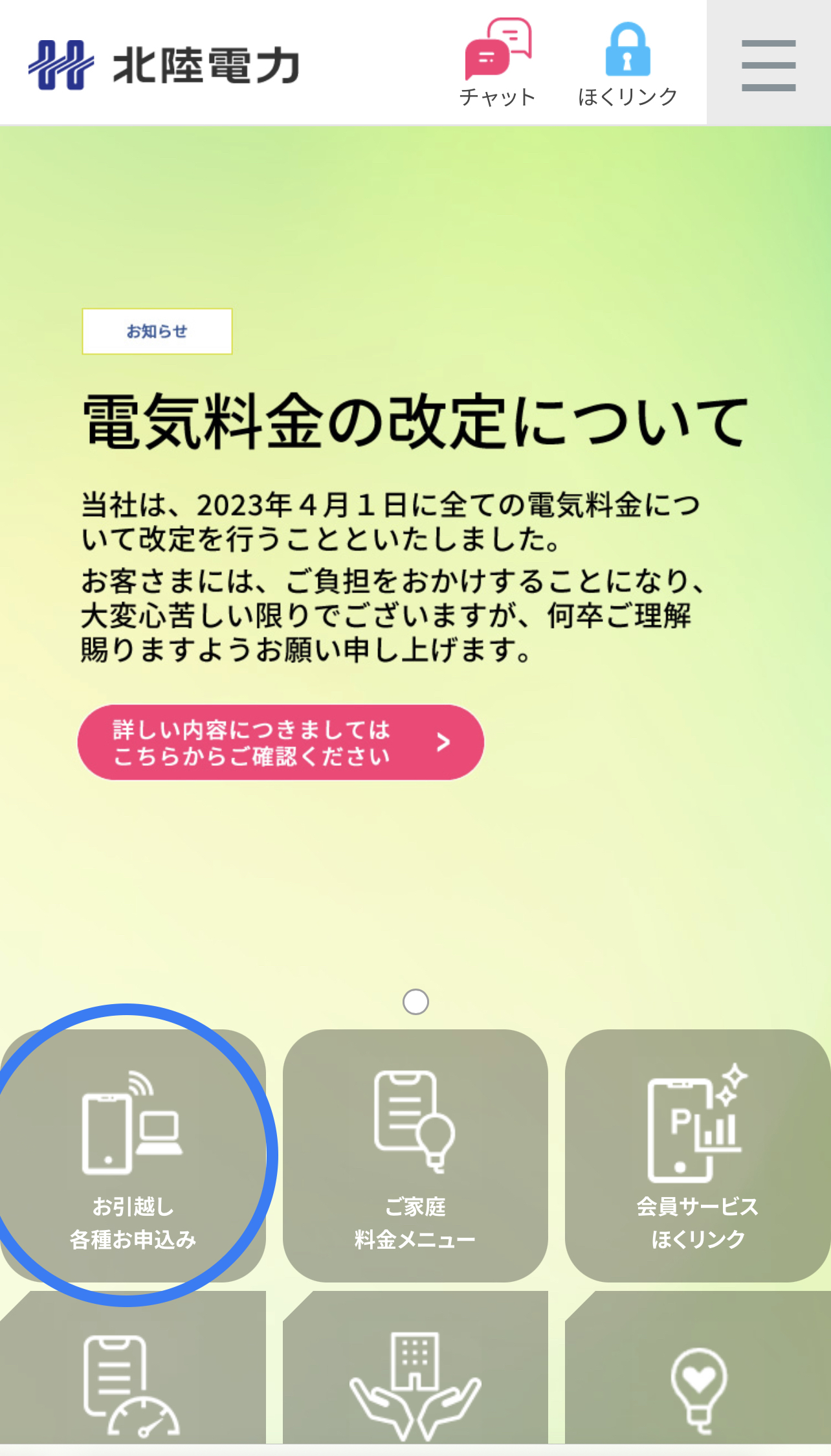Image resolution: width=831 pixels, height=1456 pixels.
Task: Open the clipboard and gauge tile
Action: [x=133, y=1379]
